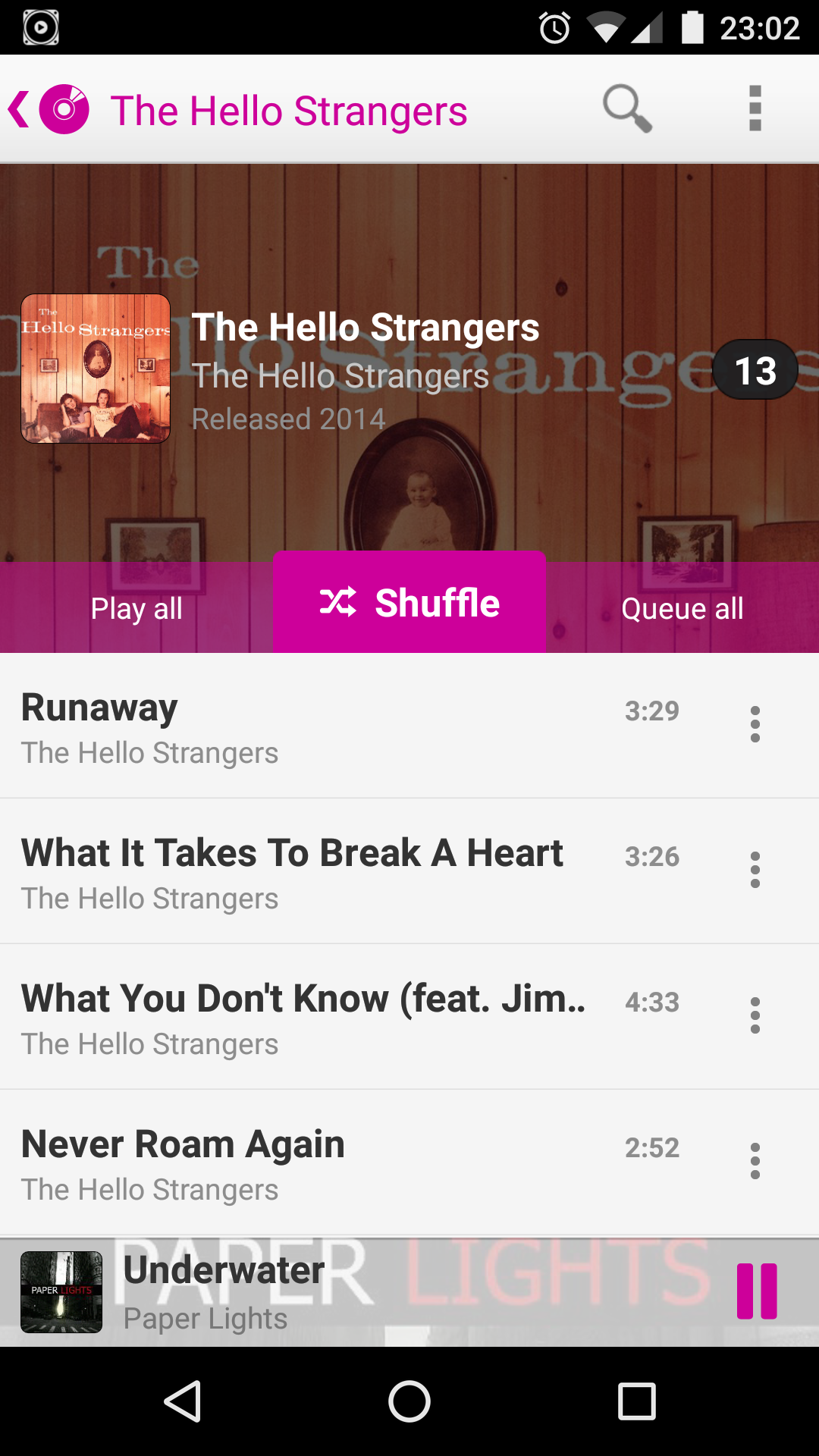Queue all songs from this album

682,608
